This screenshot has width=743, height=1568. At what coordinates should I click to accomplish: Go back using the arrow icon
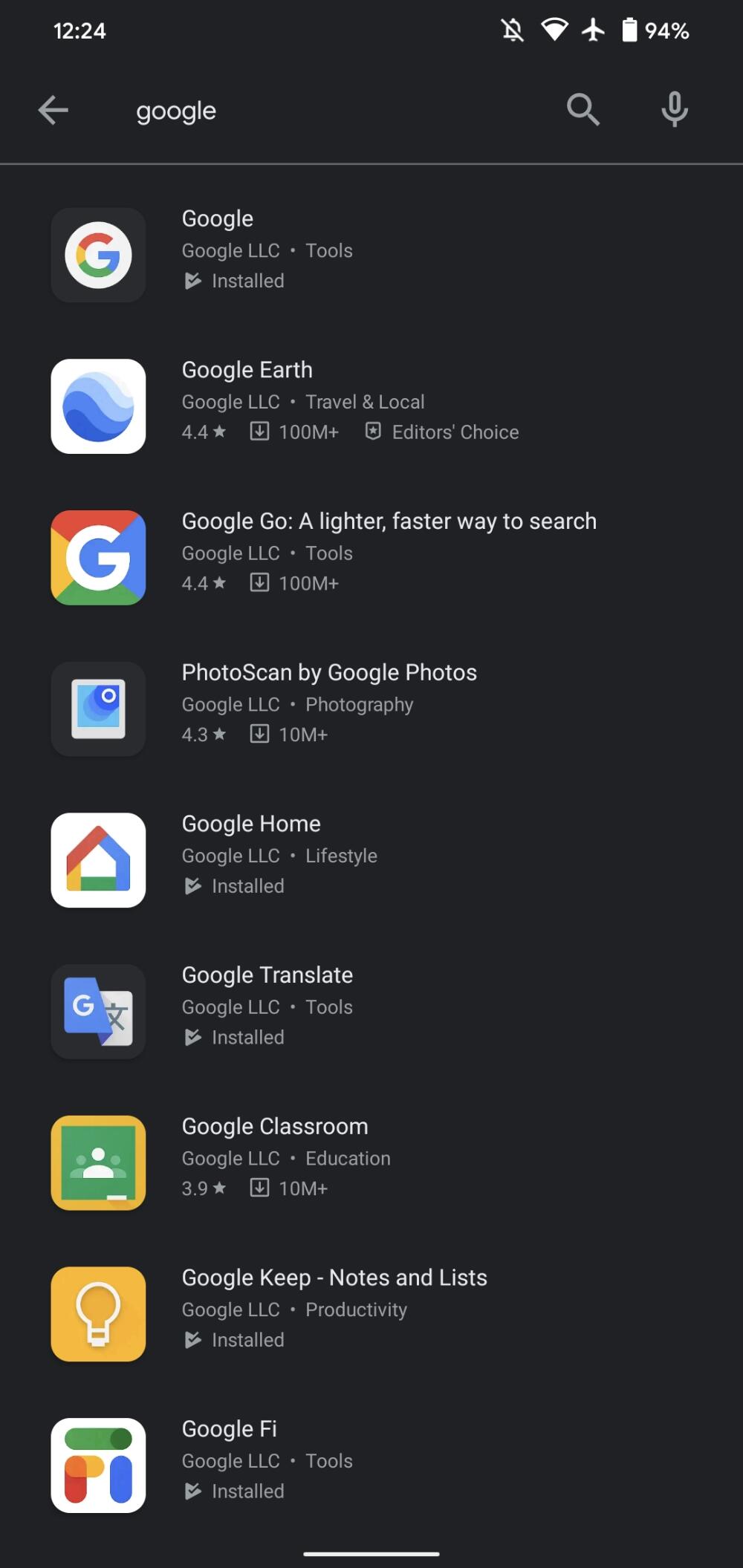coord(53,111)
